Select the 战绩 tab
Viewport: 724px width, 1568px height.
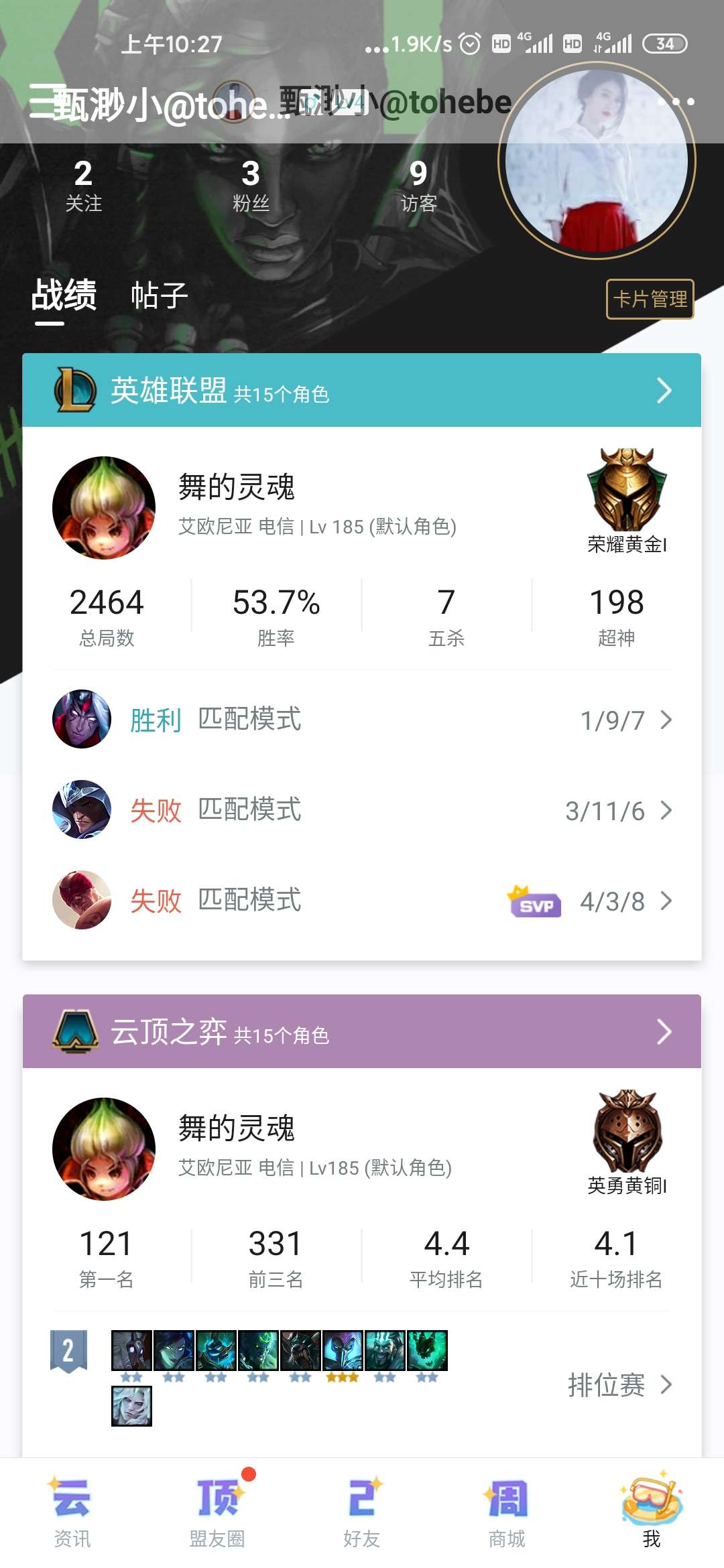coord(64,296)
